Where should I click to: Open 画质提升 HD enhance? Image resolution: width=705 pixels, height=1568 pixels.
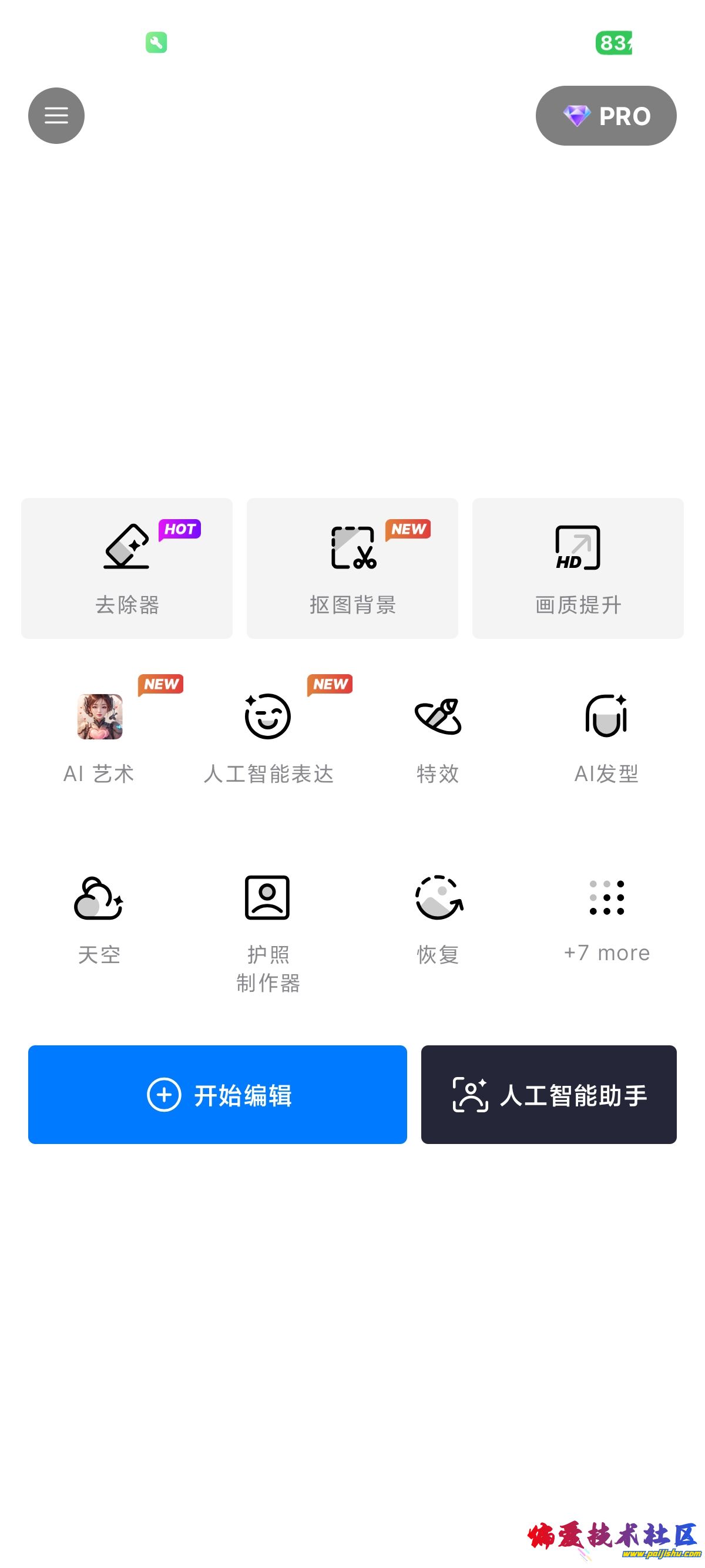tap(577, 568)
